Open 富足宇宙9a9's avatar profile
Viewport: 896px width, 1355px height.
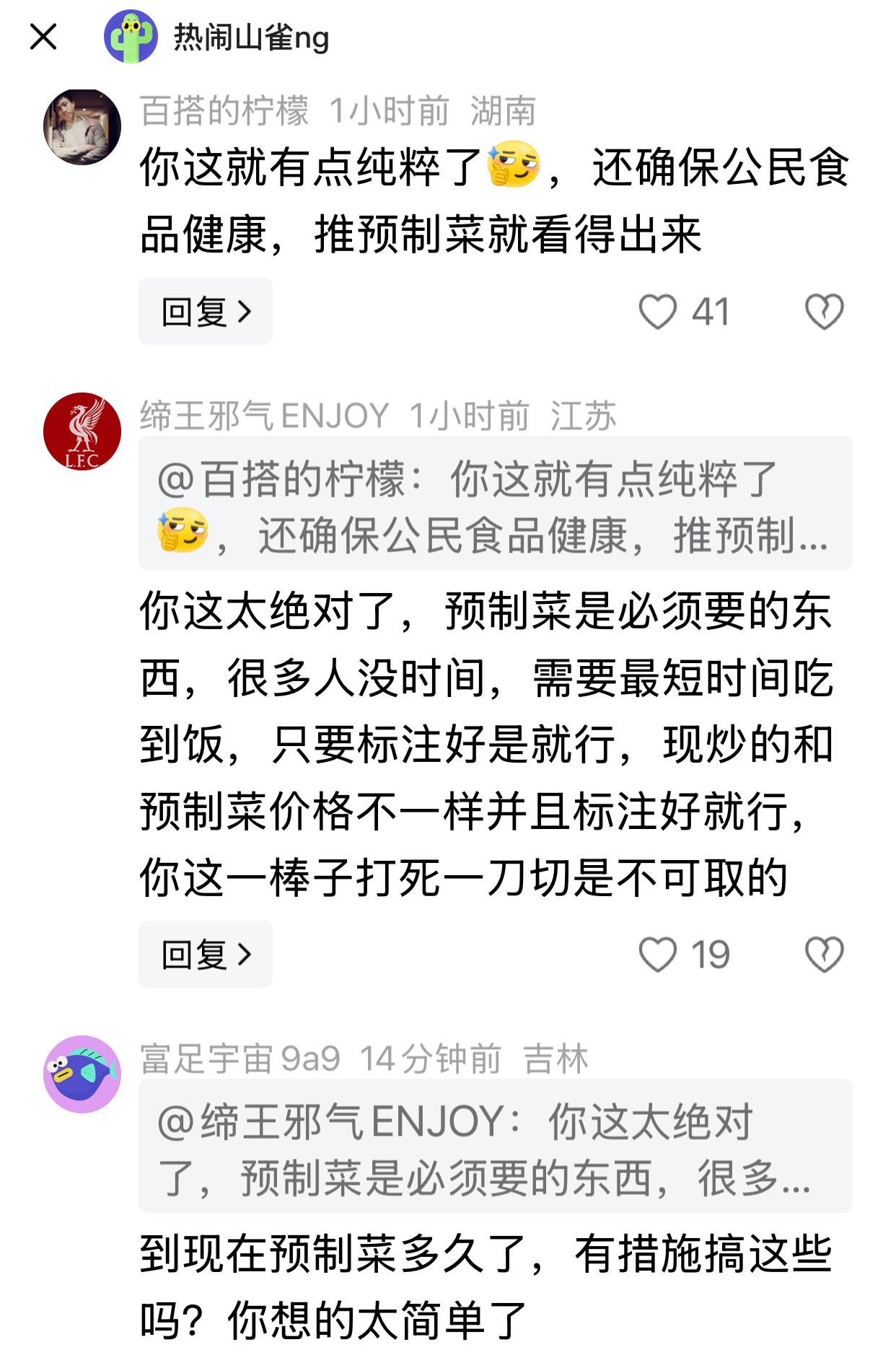(x=82, y=1074)
